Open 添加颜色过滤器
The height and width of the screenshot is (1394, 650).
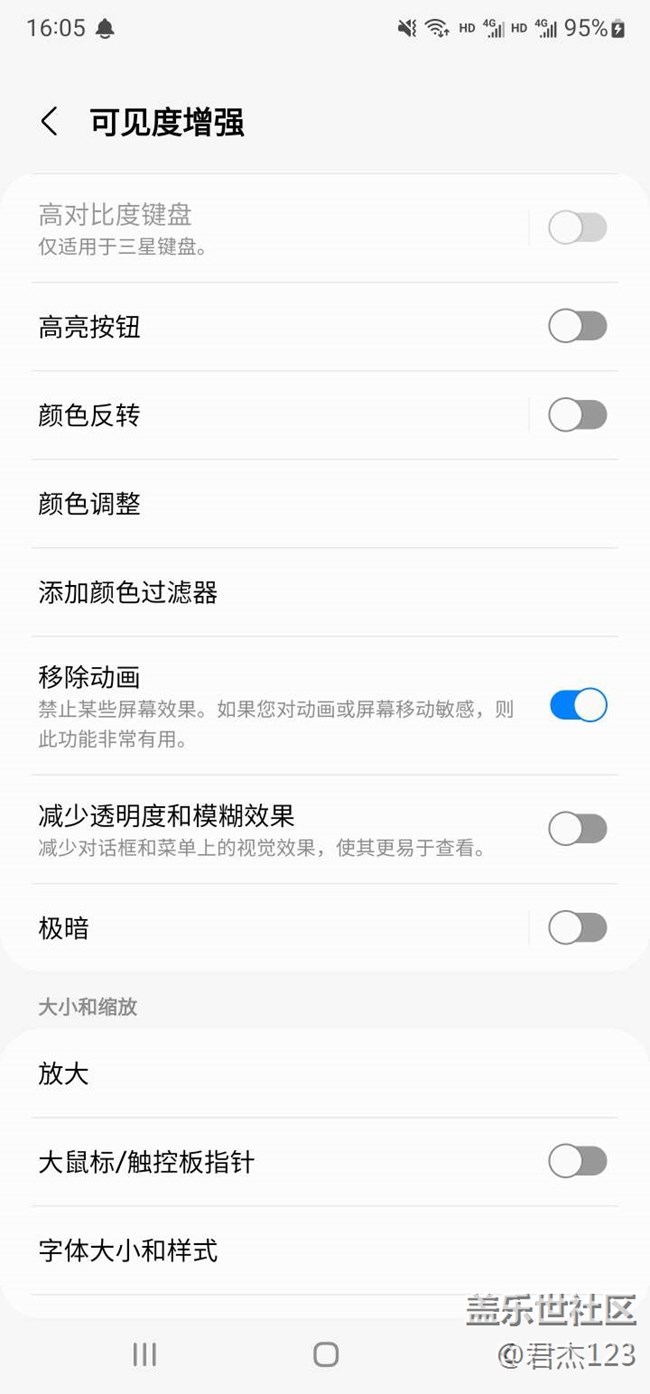[x=325, y=593]
